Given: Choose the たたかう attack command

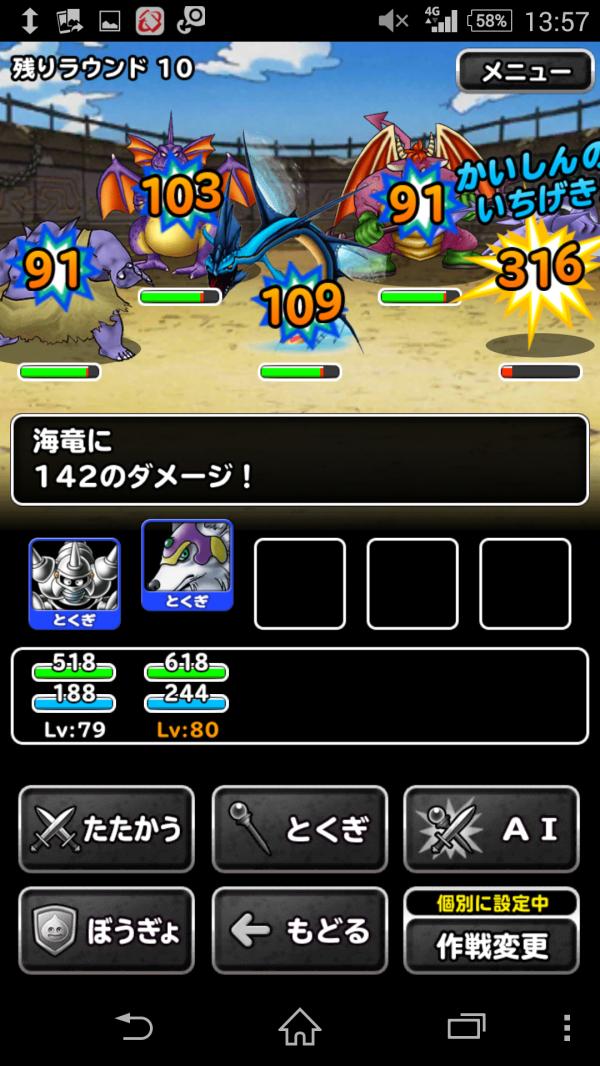Looking at the screenshot, I should (106, 829).
